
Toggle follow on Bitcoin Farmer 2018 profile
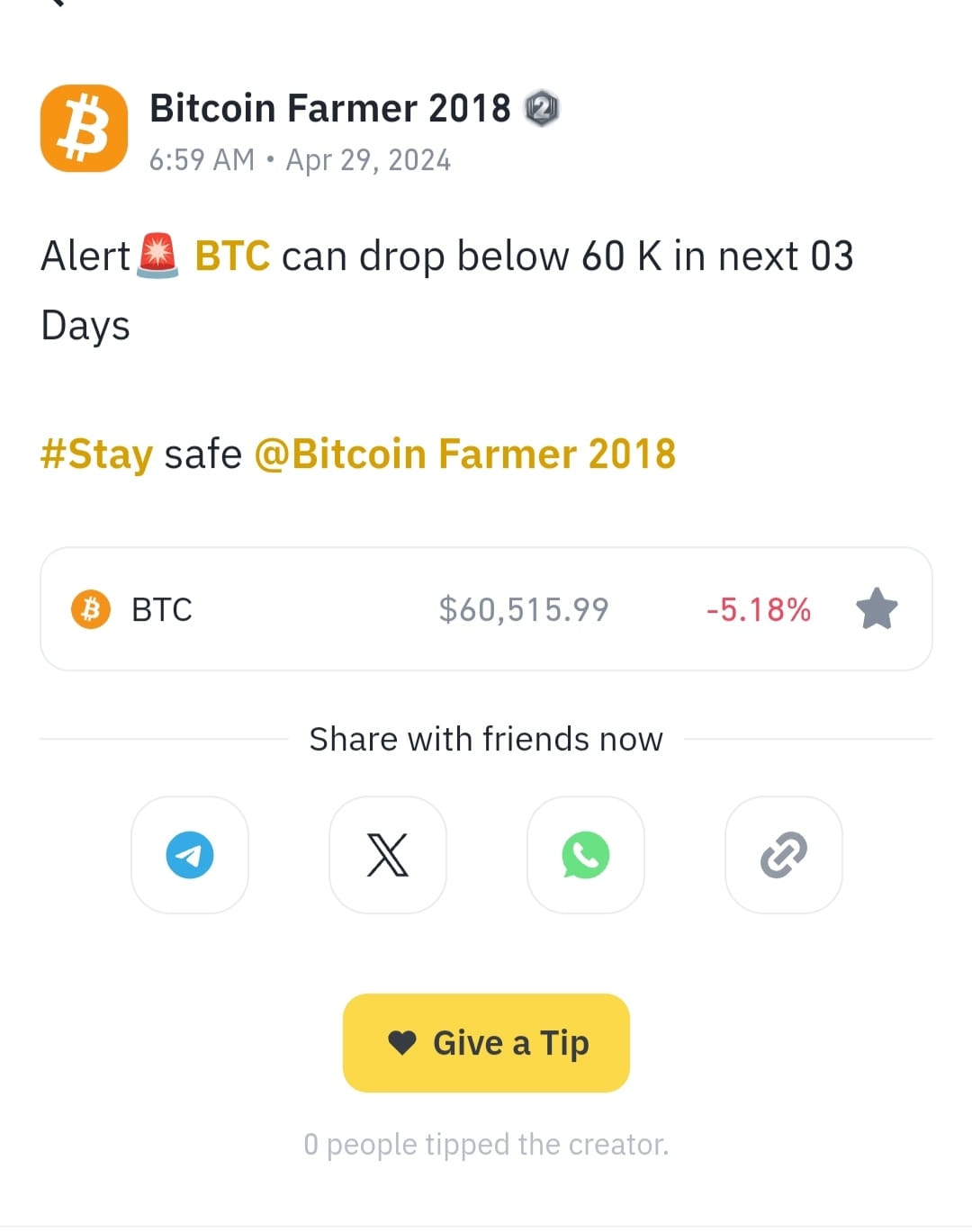330,106
